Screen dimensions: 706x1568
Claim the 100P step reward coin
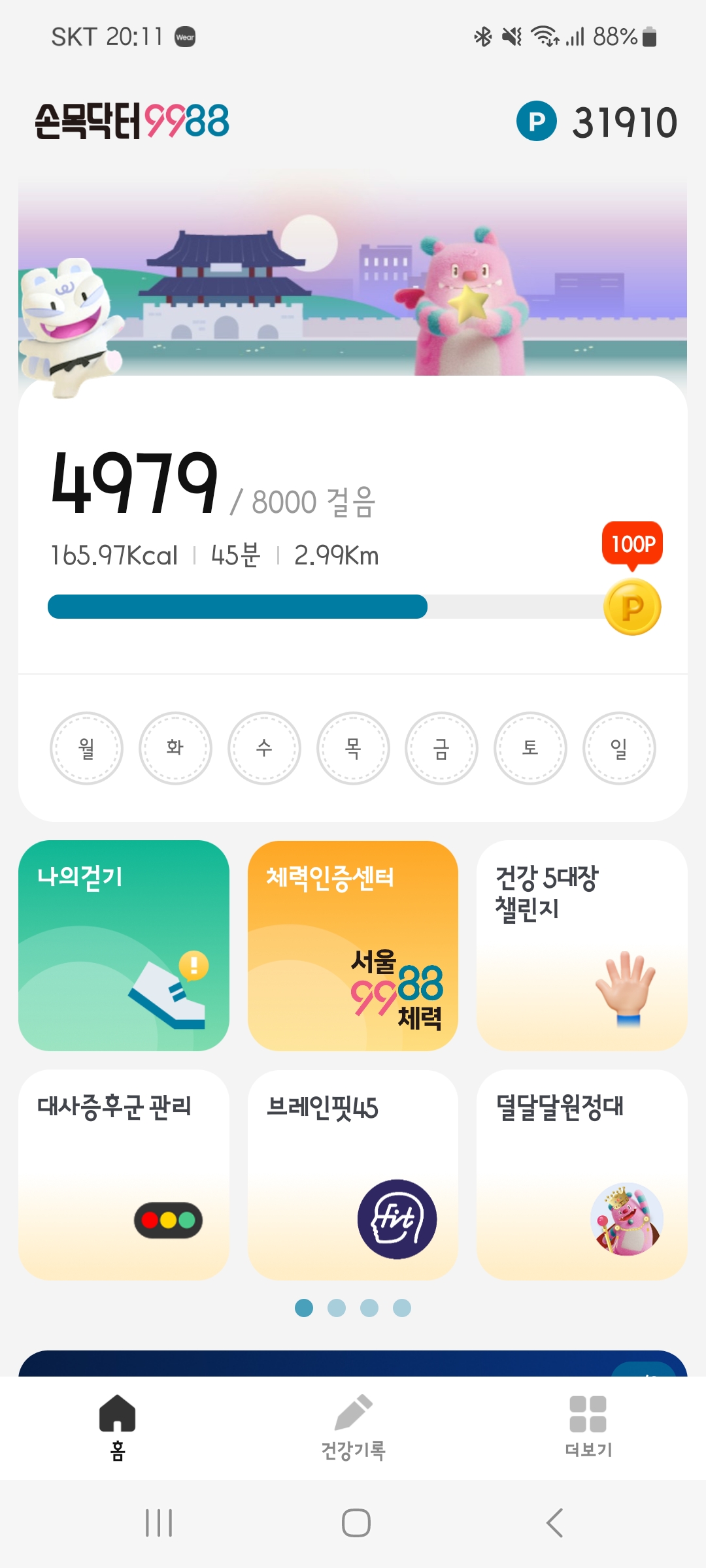coord(632,606)
